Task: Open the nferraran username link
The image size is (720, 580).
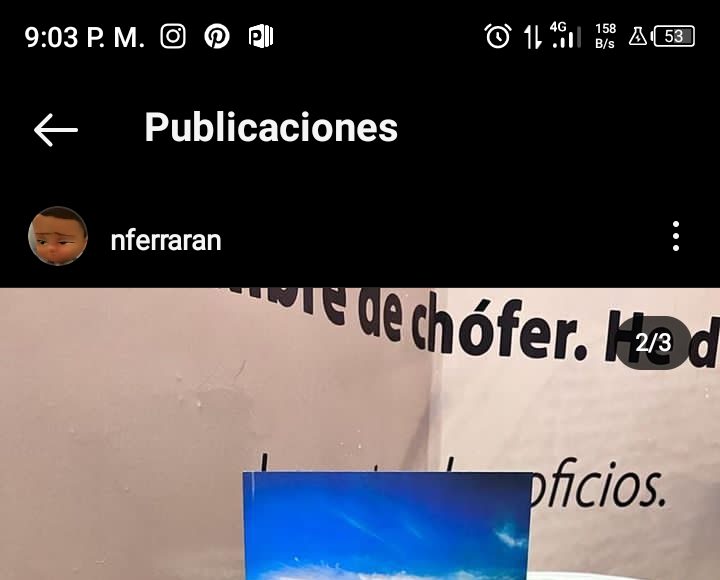Action: pos(165,240)
